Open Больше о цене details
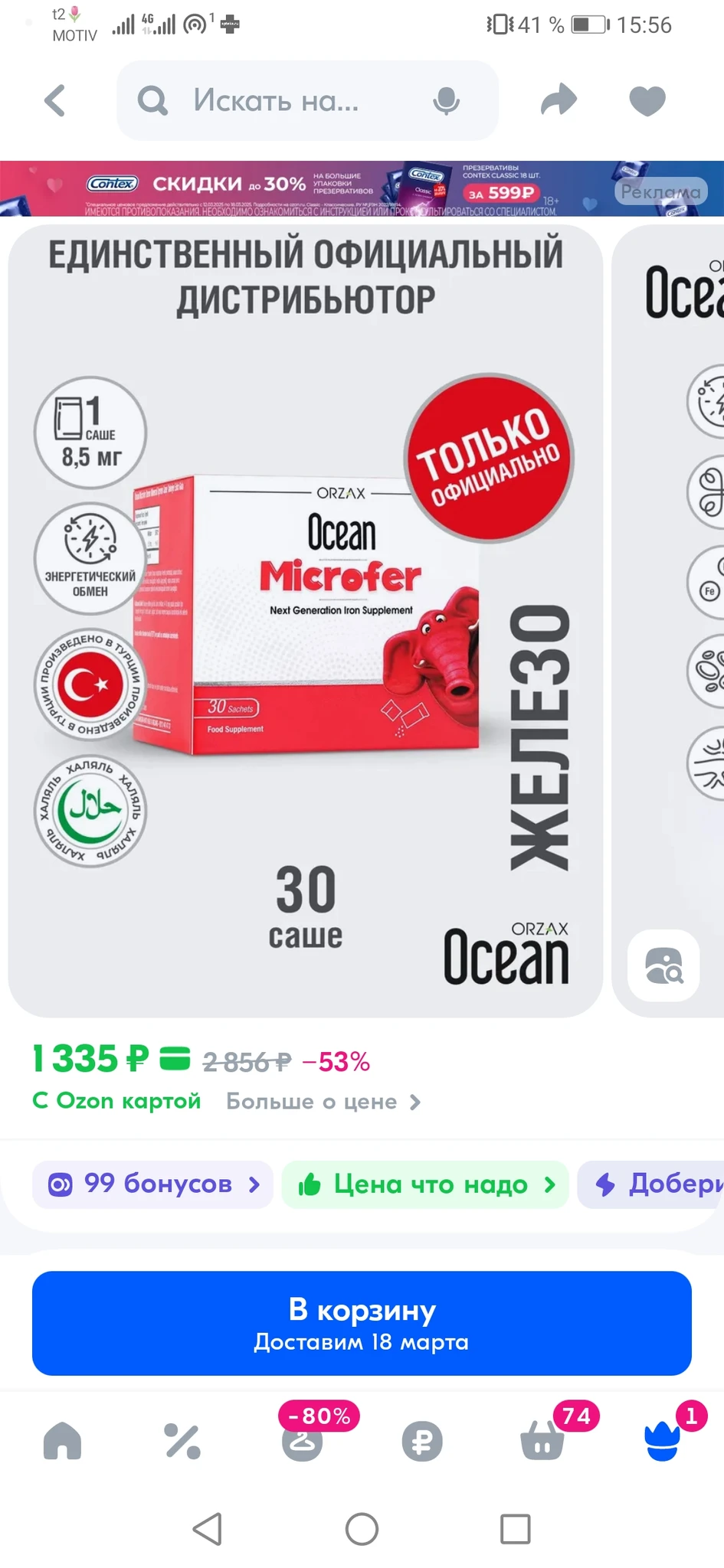 (x=323, y=1102)
